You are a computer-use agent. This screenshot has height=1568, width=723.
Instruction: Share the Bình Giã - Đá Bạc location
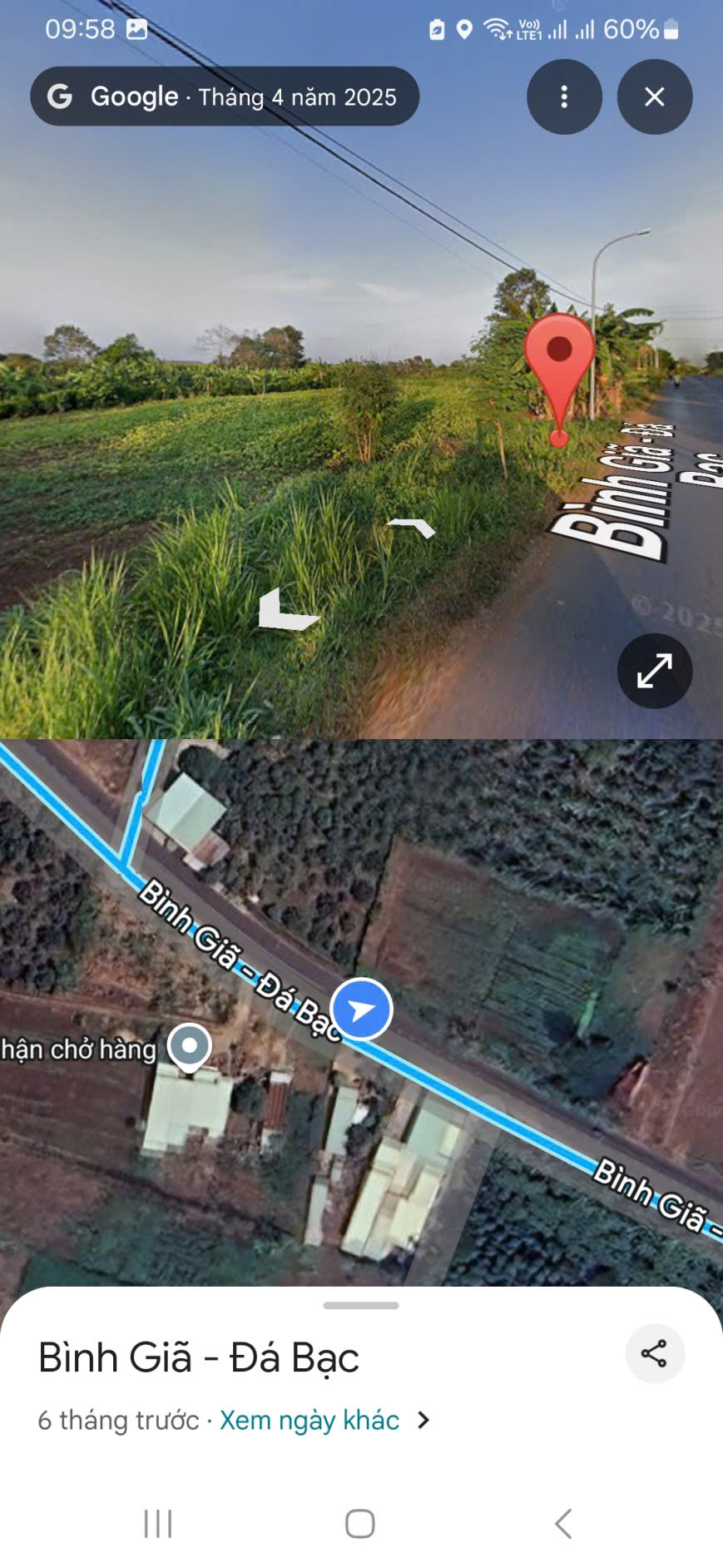[x=654, y=1354]
